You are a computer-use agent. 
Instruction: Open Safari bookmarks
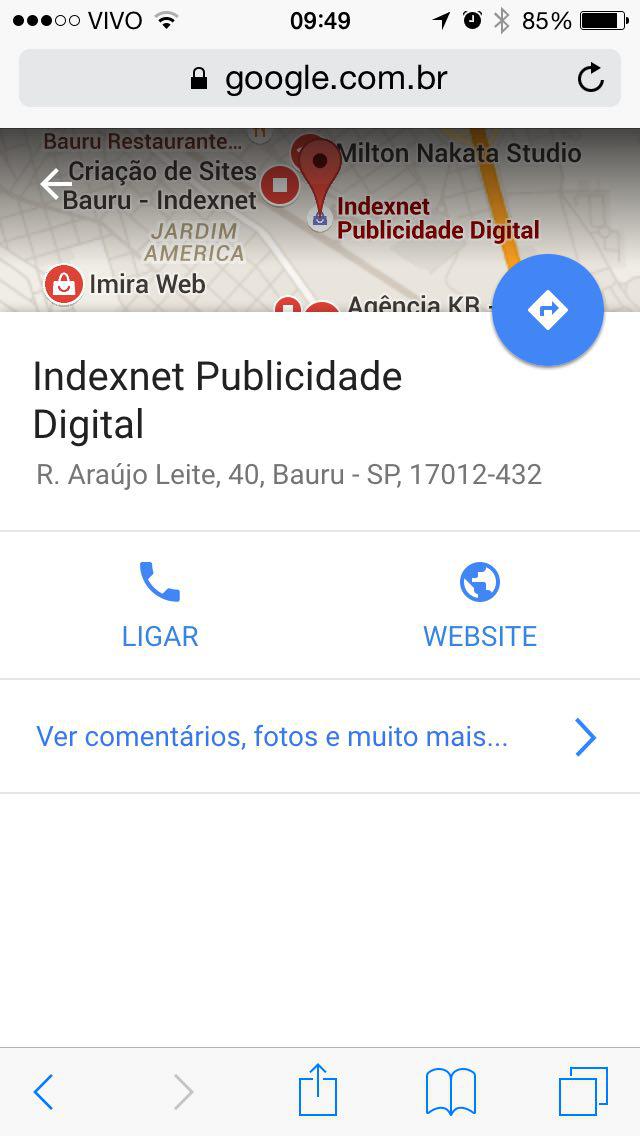coord(451,1091)
